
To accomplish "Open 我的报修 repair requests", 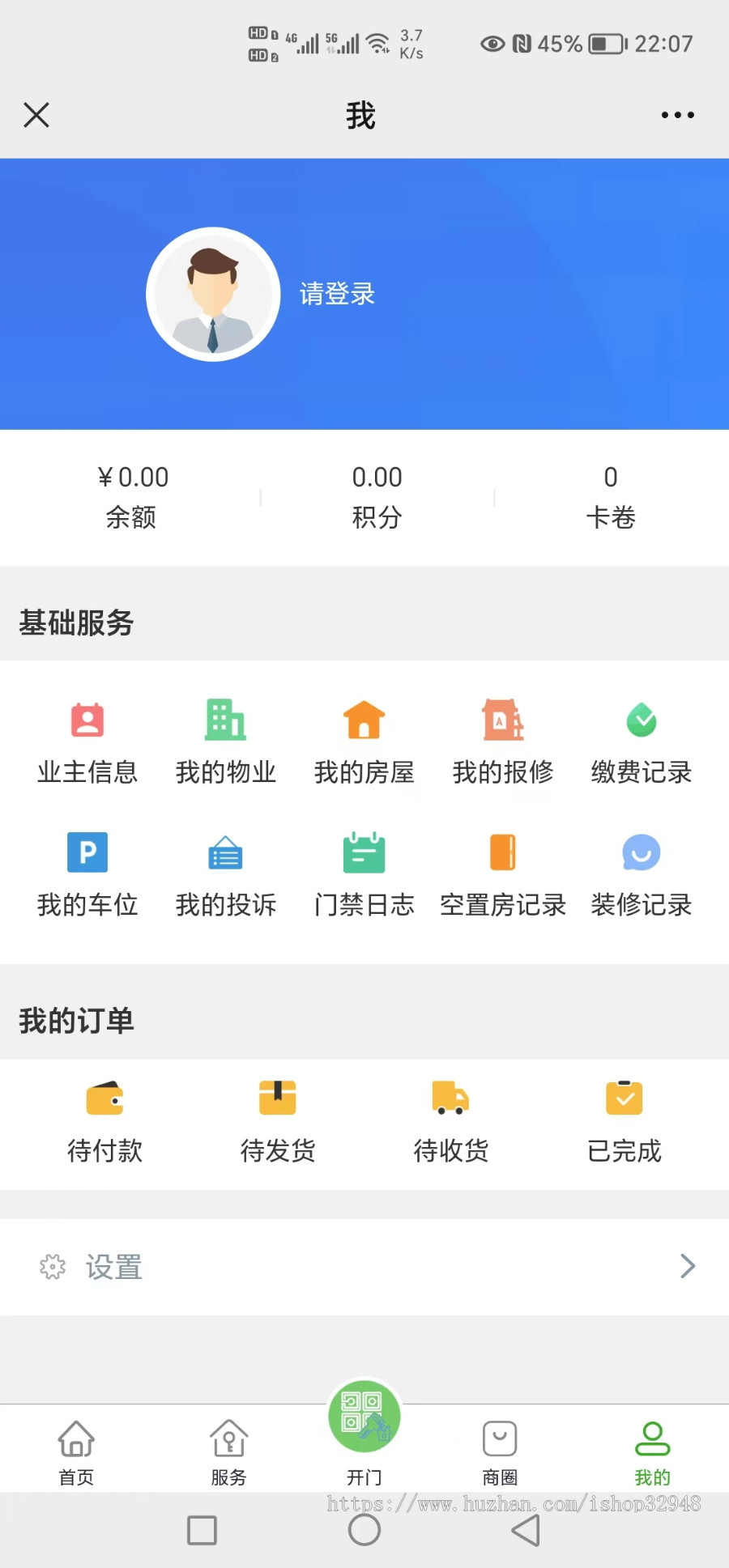I will (x=503, y=741).
